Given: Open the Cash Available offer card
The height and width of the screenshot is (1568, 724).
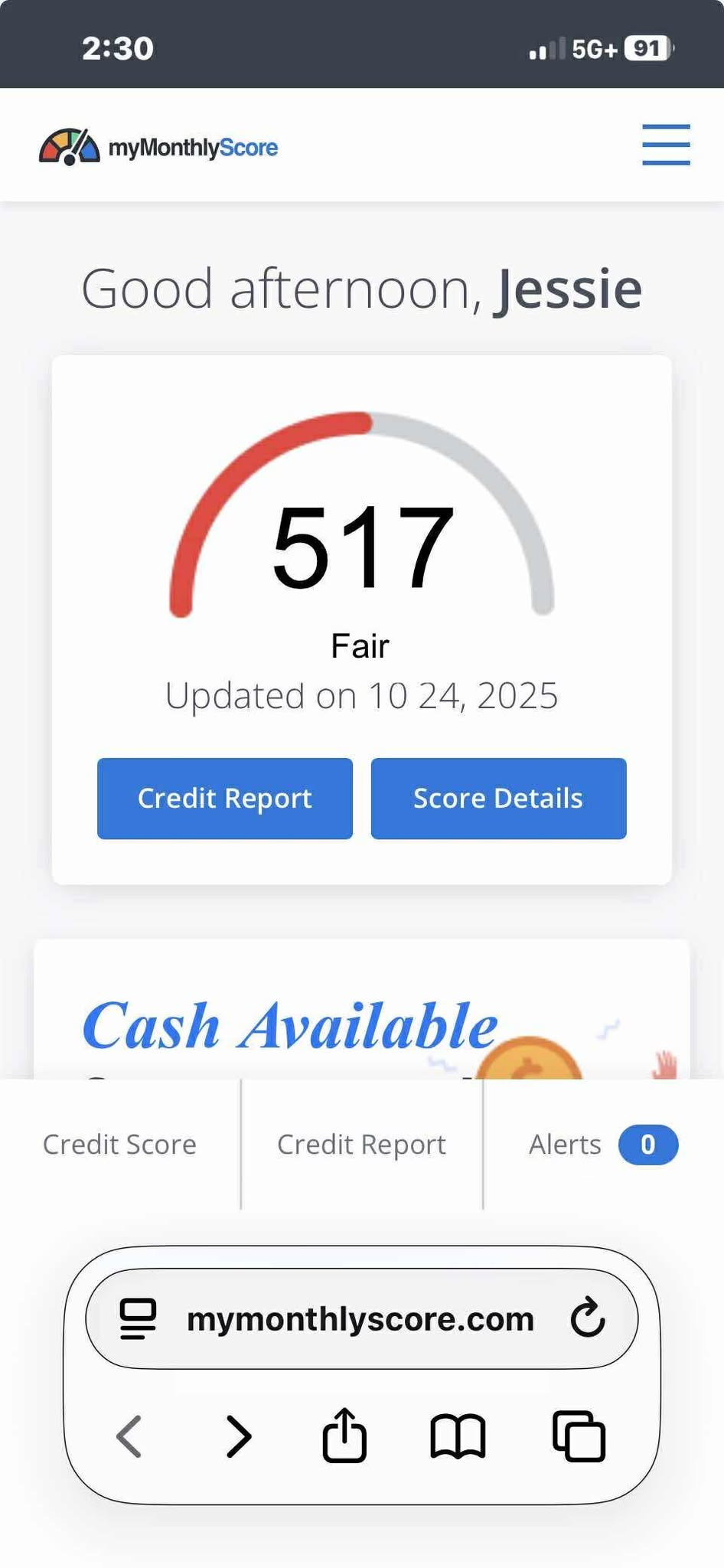Looking at the screenshot, I should coord(362,1009).
